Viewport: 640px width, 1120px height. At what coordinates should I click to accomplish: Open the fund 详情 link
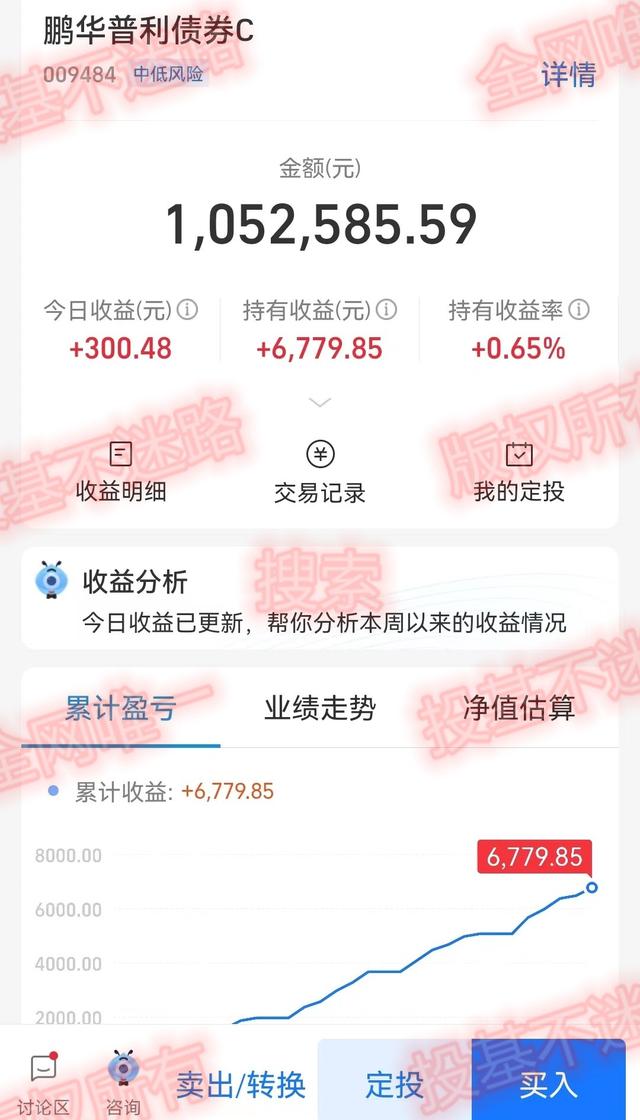[568, 74]
